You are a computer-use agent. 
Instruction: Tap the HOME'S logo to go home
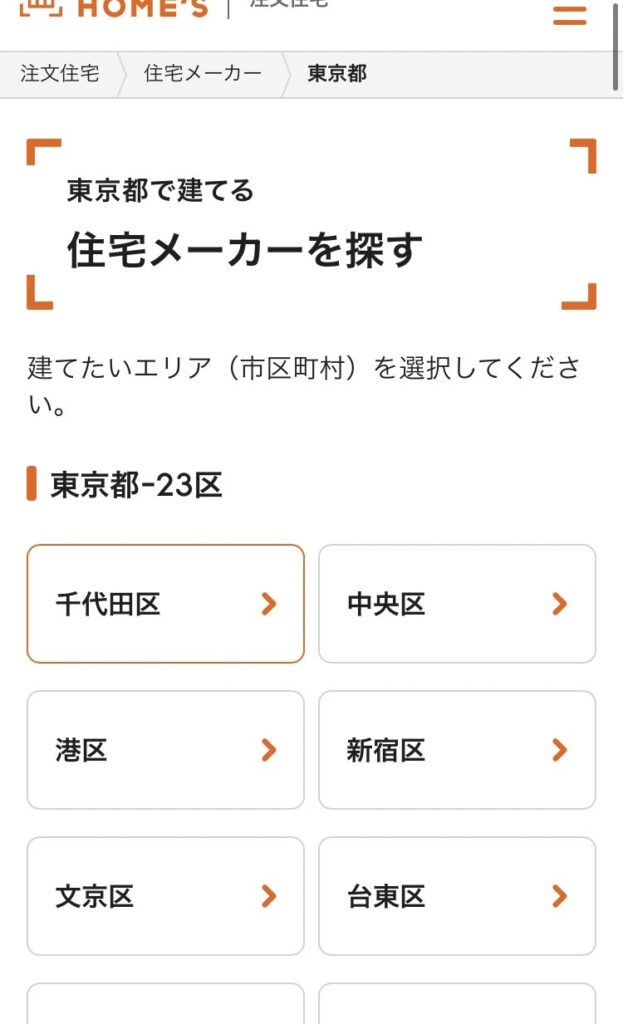click(114, 8)
